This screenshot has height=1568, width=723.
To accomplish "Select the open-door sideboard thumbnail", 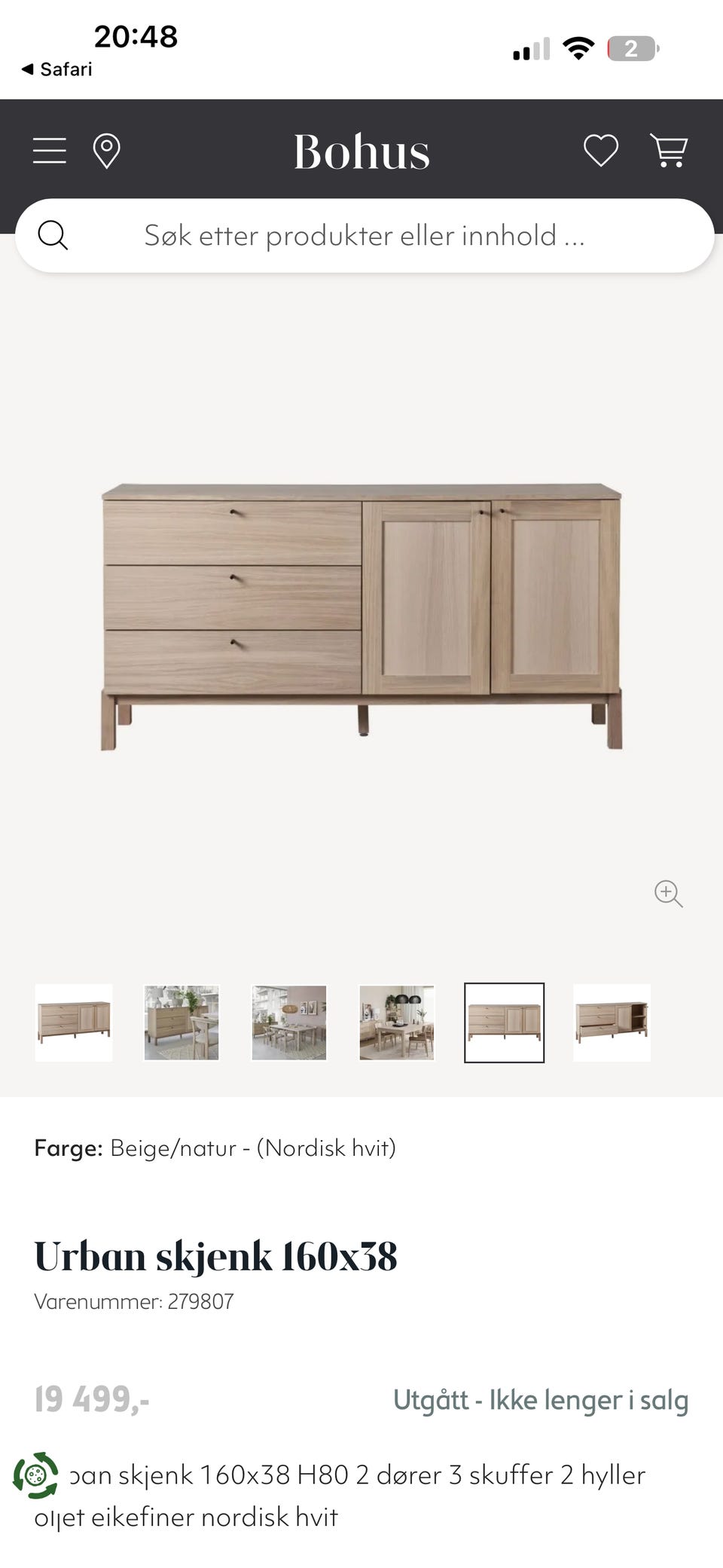I will [x=612, y=1022].
